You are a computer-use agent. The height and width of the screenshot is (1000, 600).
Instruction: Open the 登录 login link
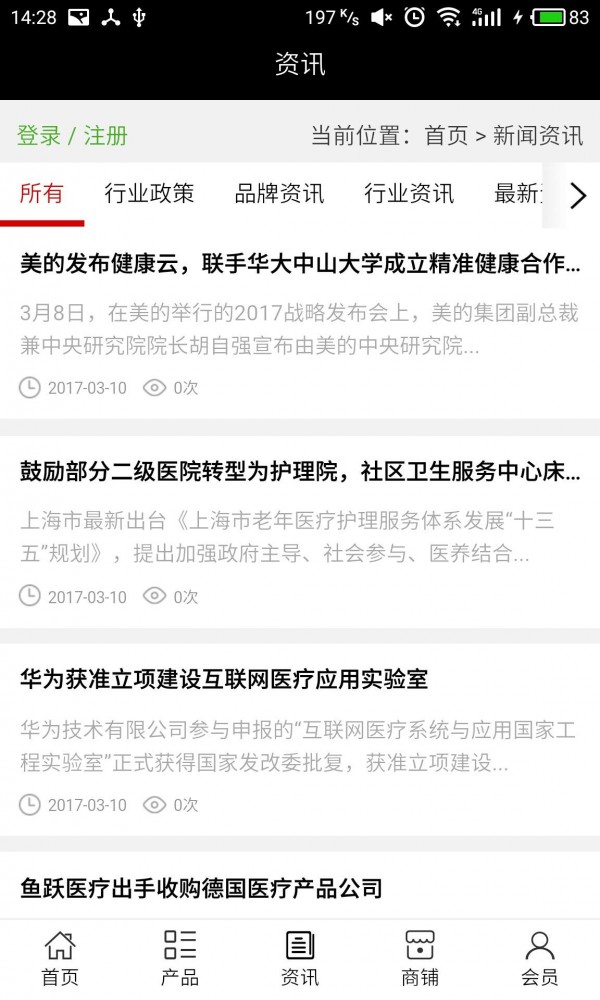(39, 136)
